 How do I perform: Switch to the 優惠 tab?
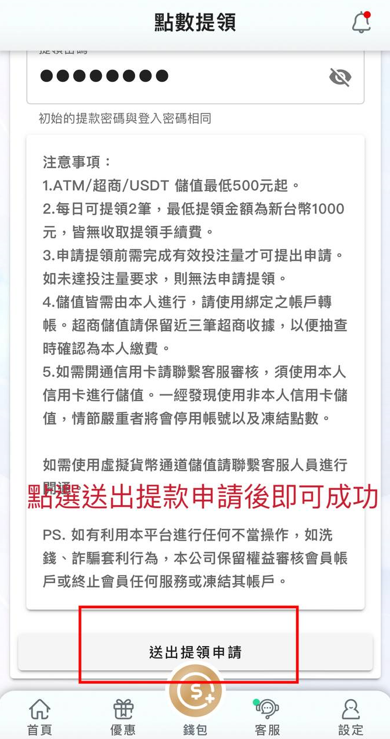[x=123, y=717]
